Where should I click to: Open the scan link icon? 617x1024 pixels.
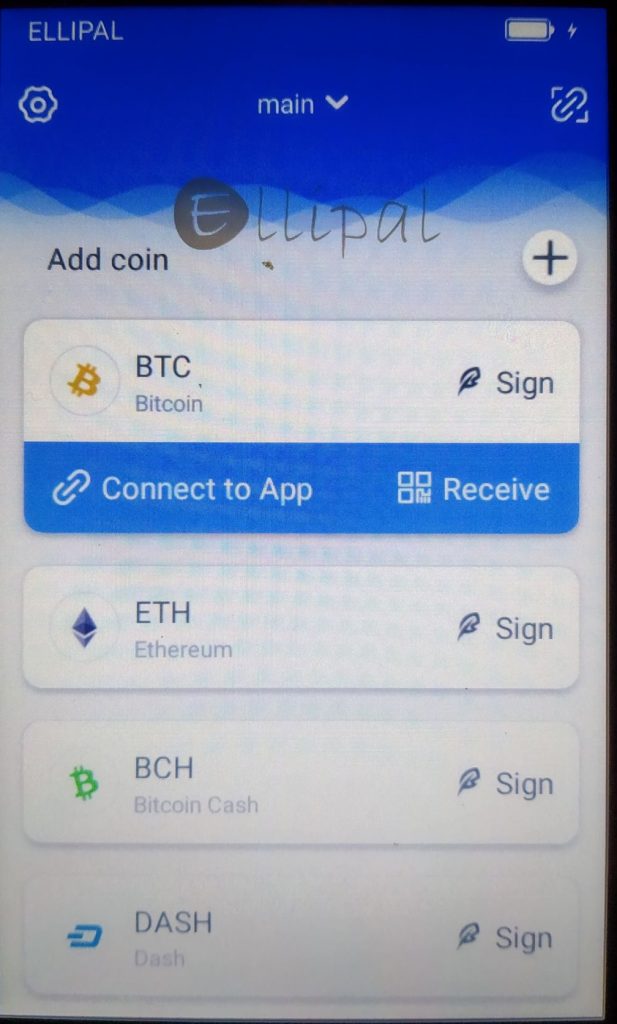tap(569, 104)
